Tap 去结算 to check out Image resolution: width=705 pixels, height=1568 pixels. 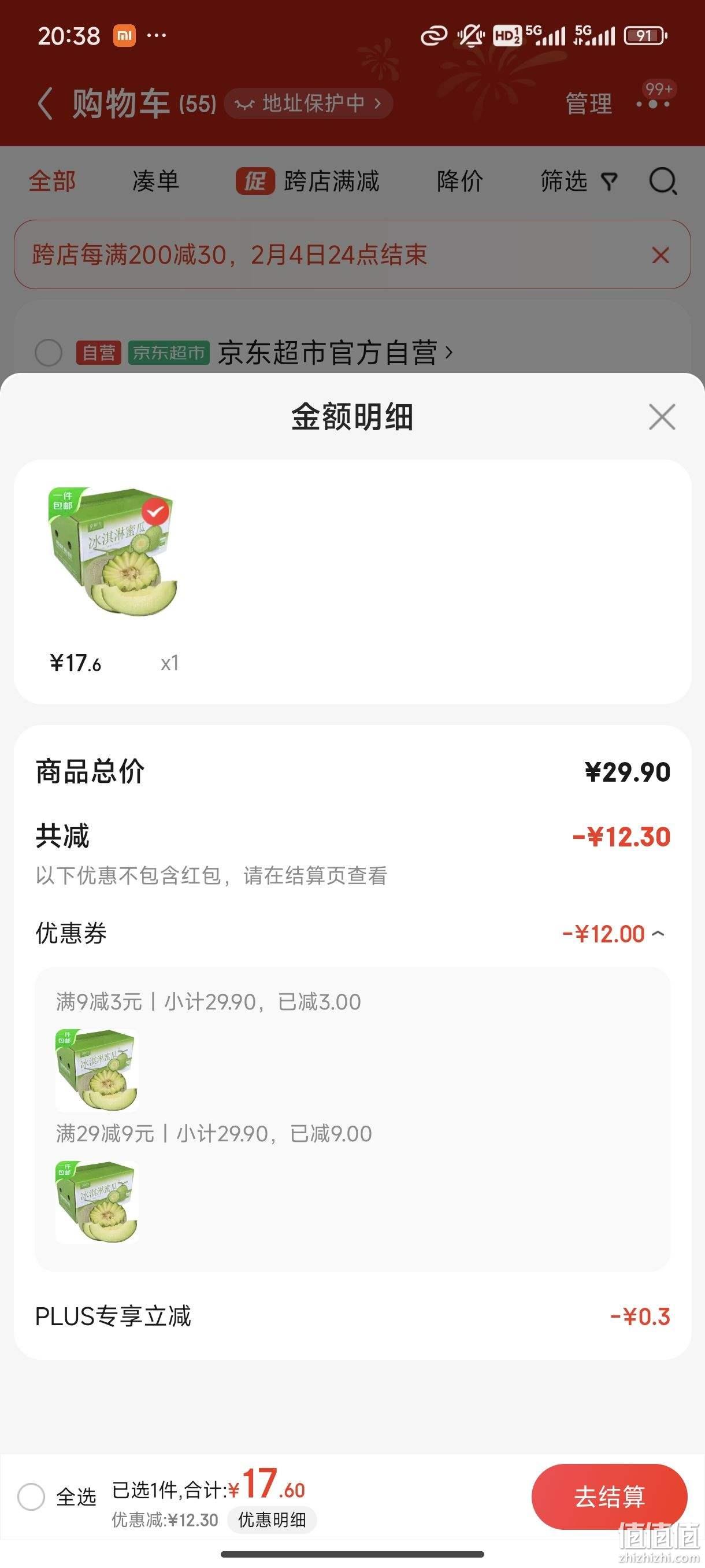click(x=609, y=1496)
